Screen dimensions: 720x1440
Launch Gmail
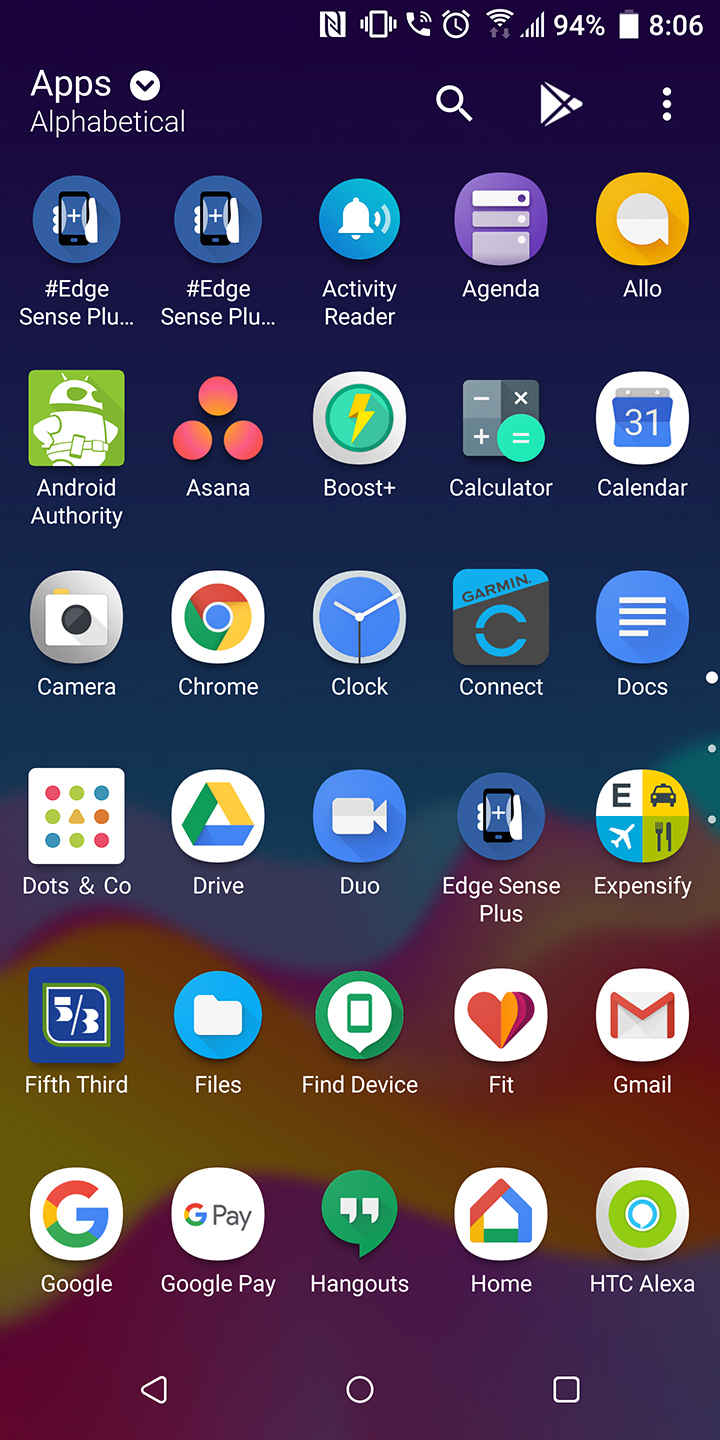tap(642, 1015)
